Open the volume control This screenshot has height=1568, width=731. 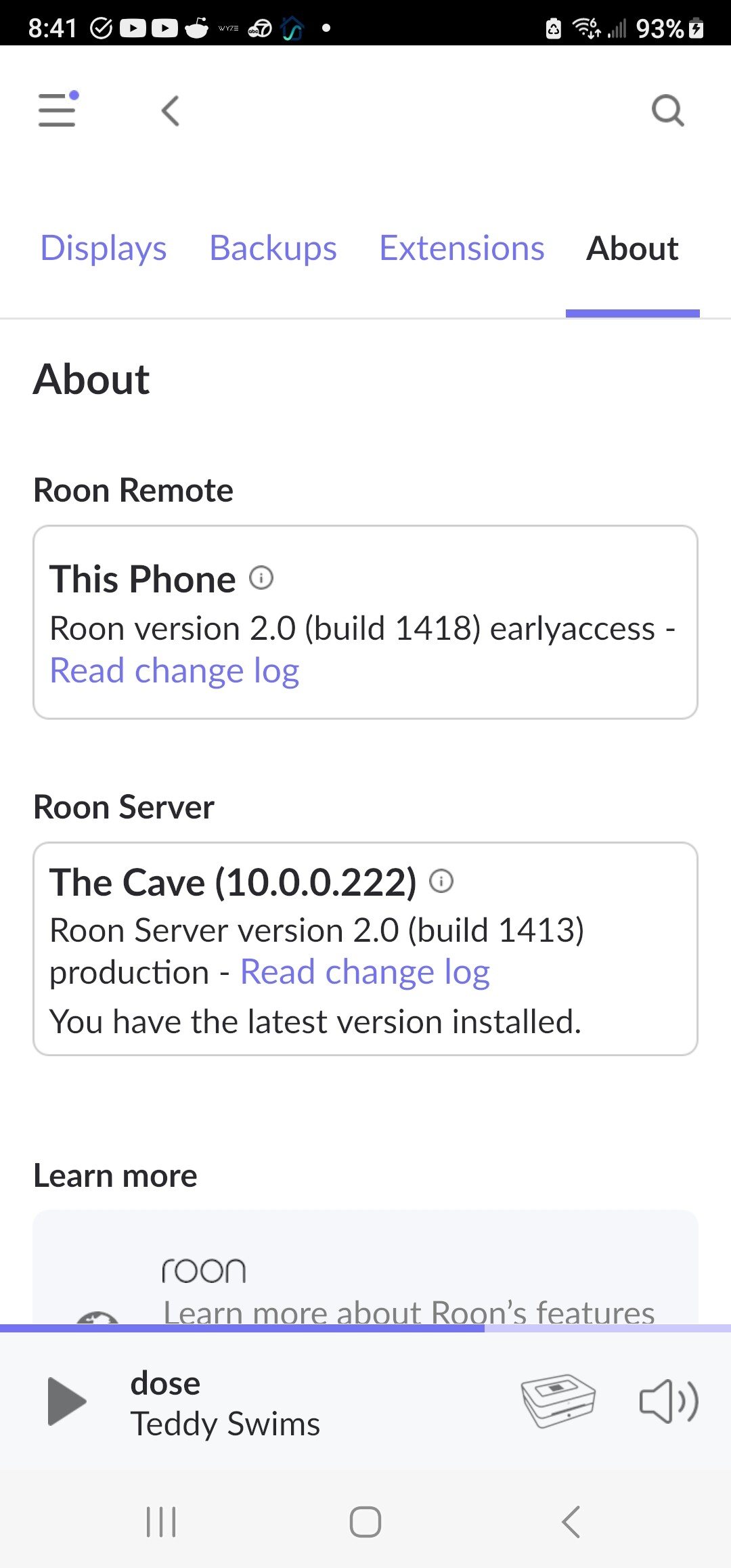click(x=669, y=1401)
